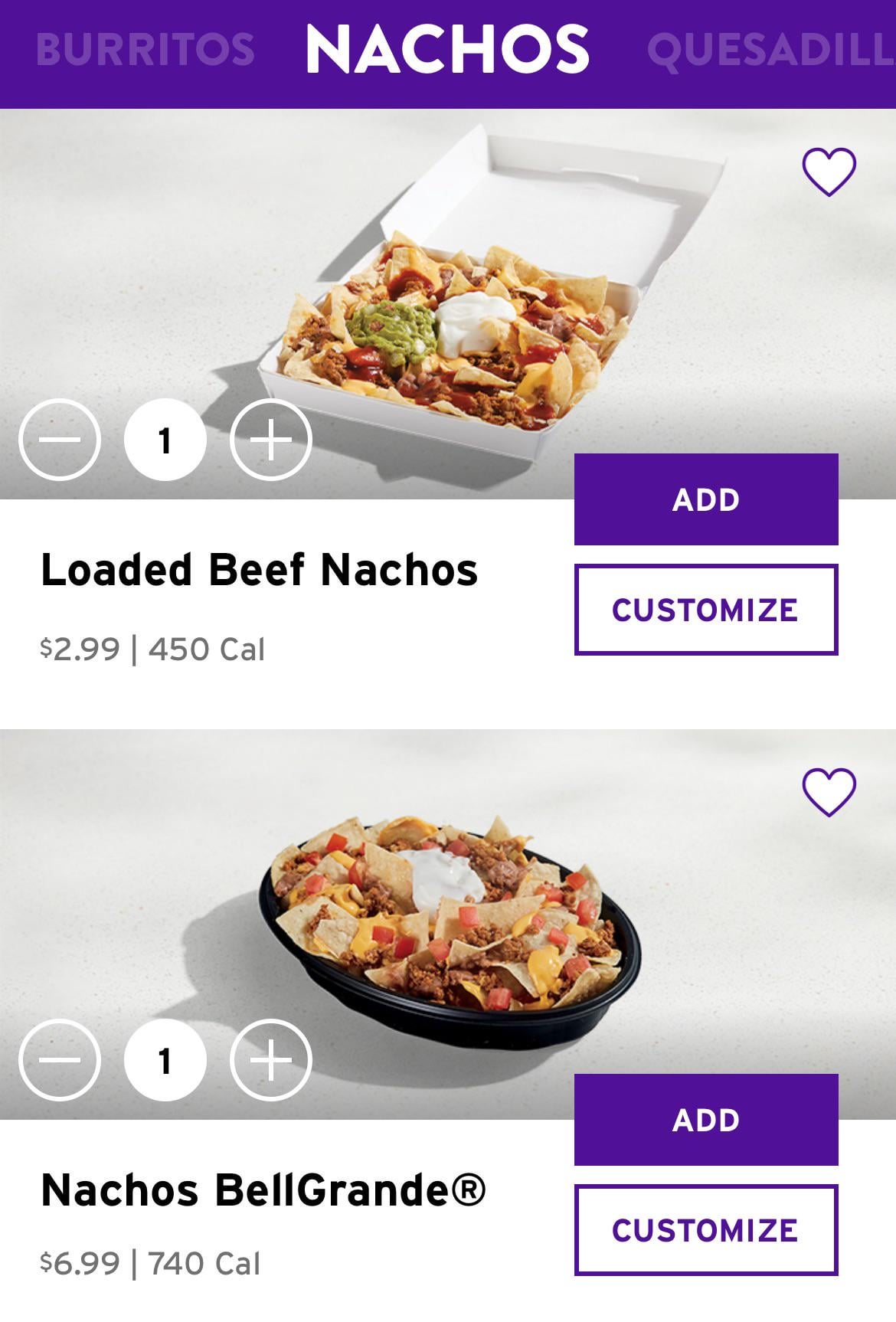896x1322 pixels.
Task: Customize the Loaded Beef Nachos
Action: (705, 610)
